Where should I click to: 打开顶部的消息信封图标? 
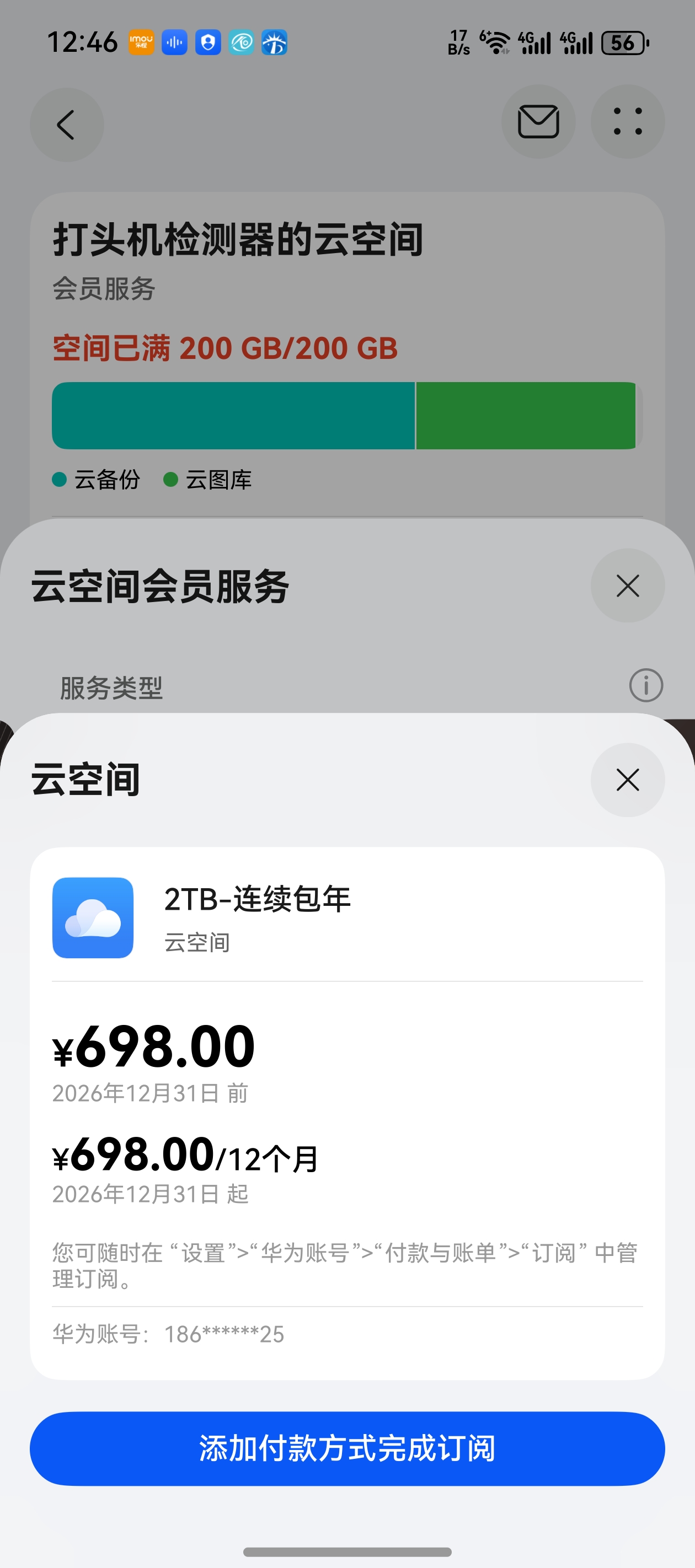538,122
